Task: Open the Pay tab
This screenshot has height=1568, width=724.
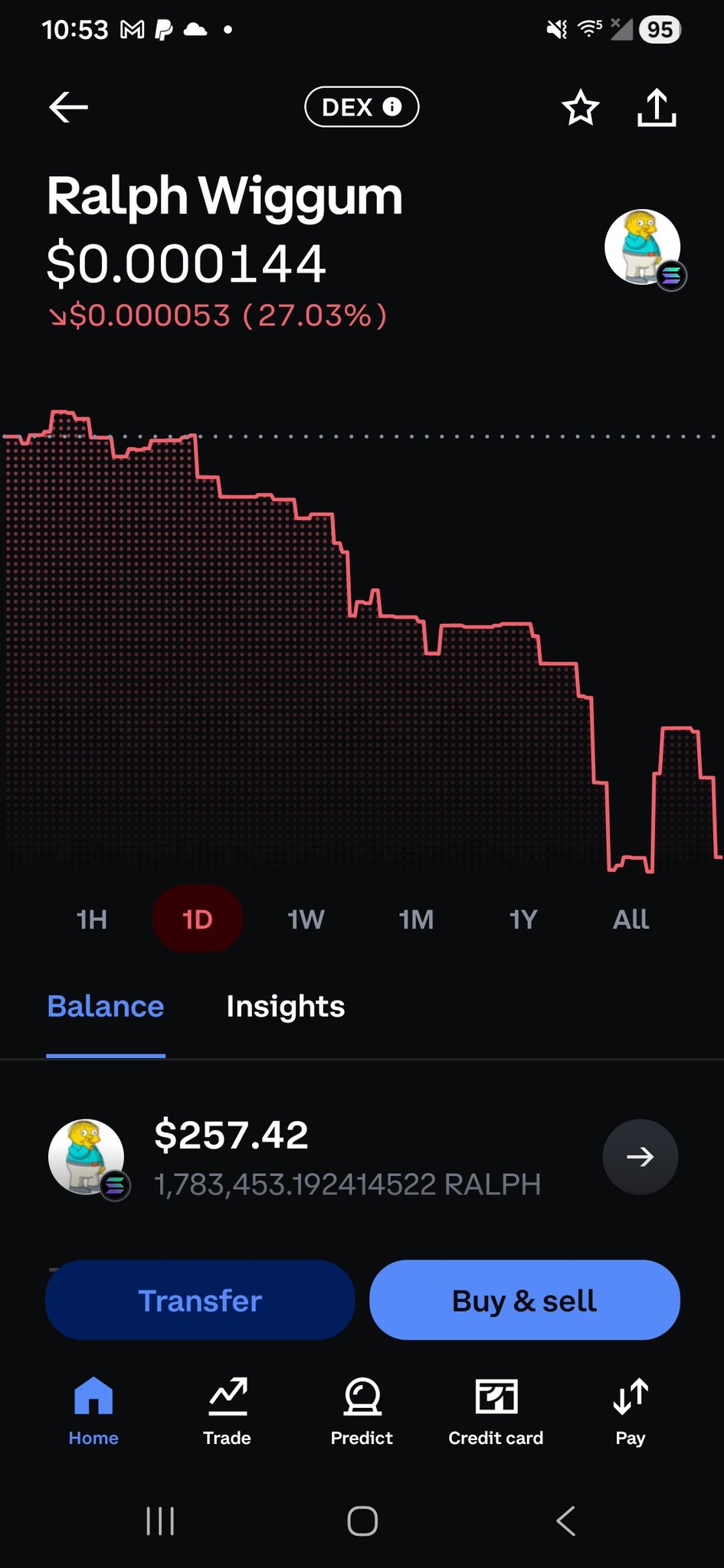Action: [631, 1411]
